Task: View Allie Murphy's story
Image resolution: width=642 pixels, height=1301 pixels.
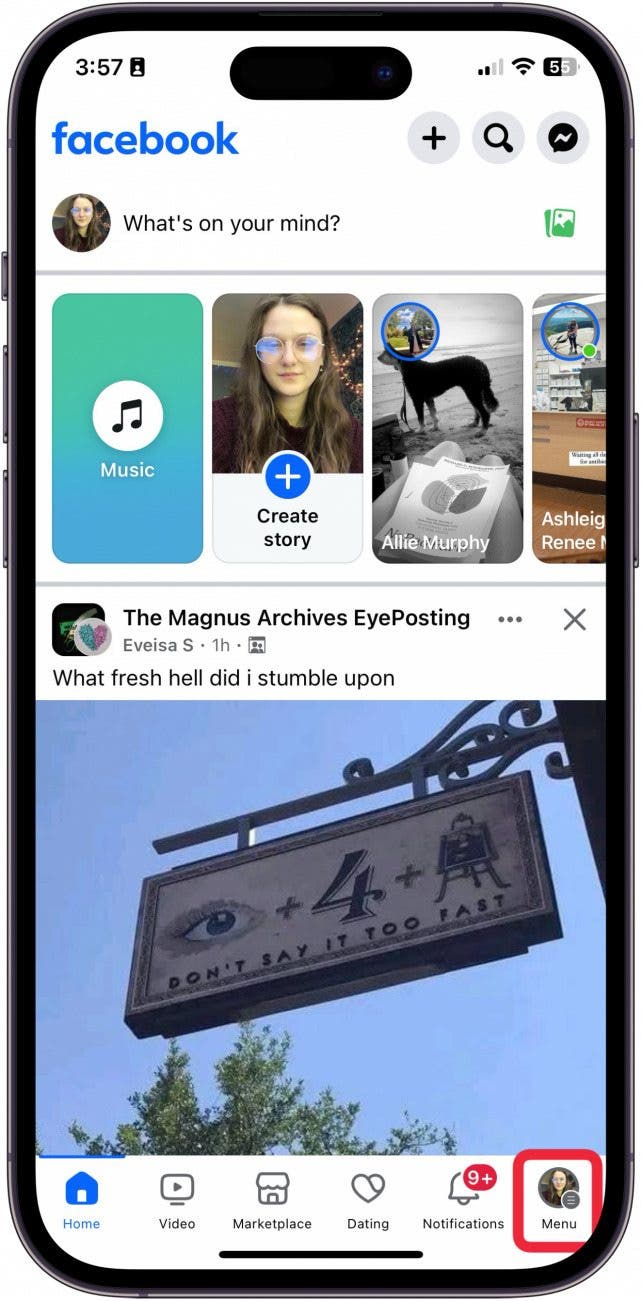Action: coord(447,428)
